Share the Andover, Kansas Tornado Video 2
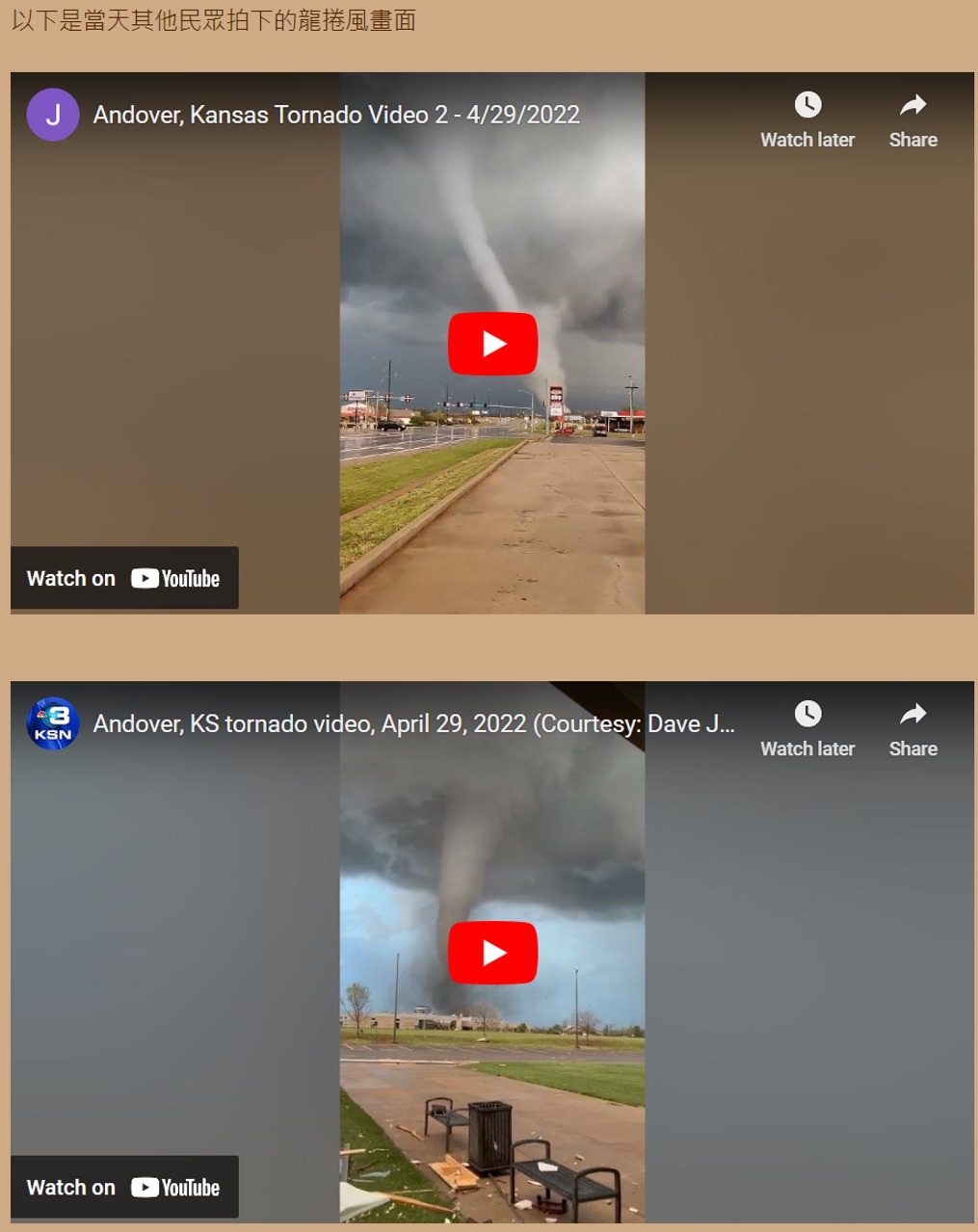This screenshot has height=1232, width=978. point(912,120)
